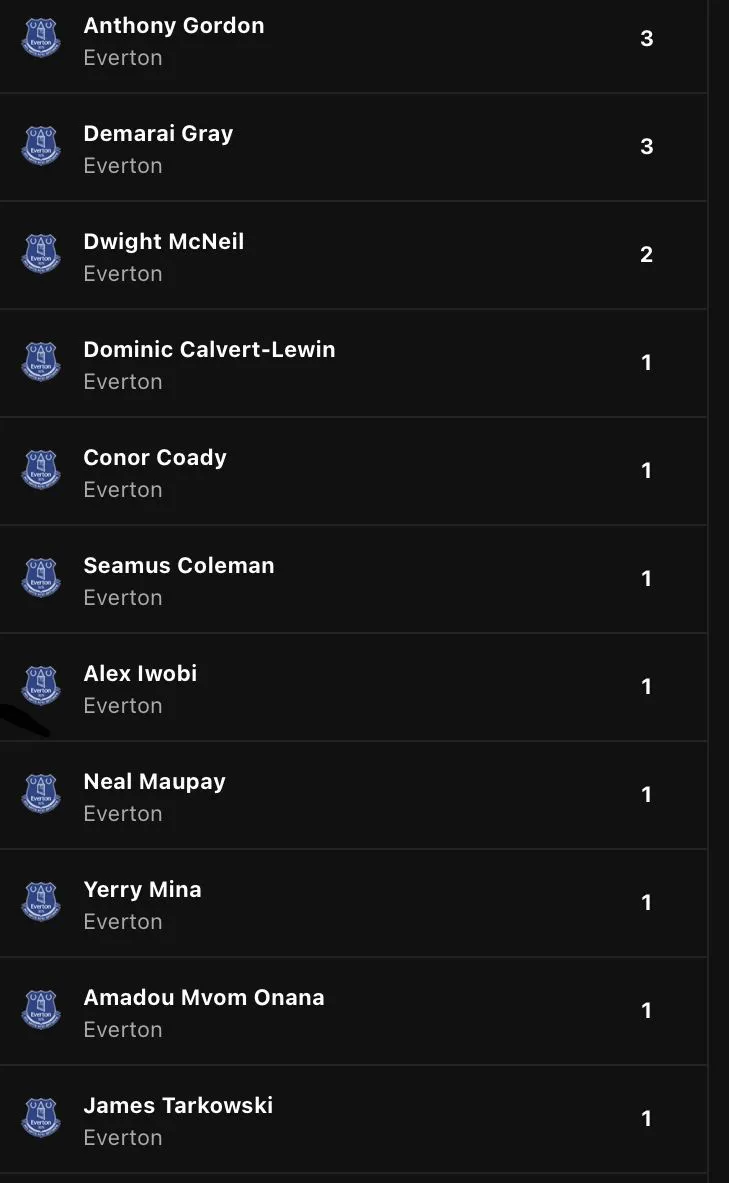
Task: Tap the Conor Coady row
Action: tap(155, 472)
